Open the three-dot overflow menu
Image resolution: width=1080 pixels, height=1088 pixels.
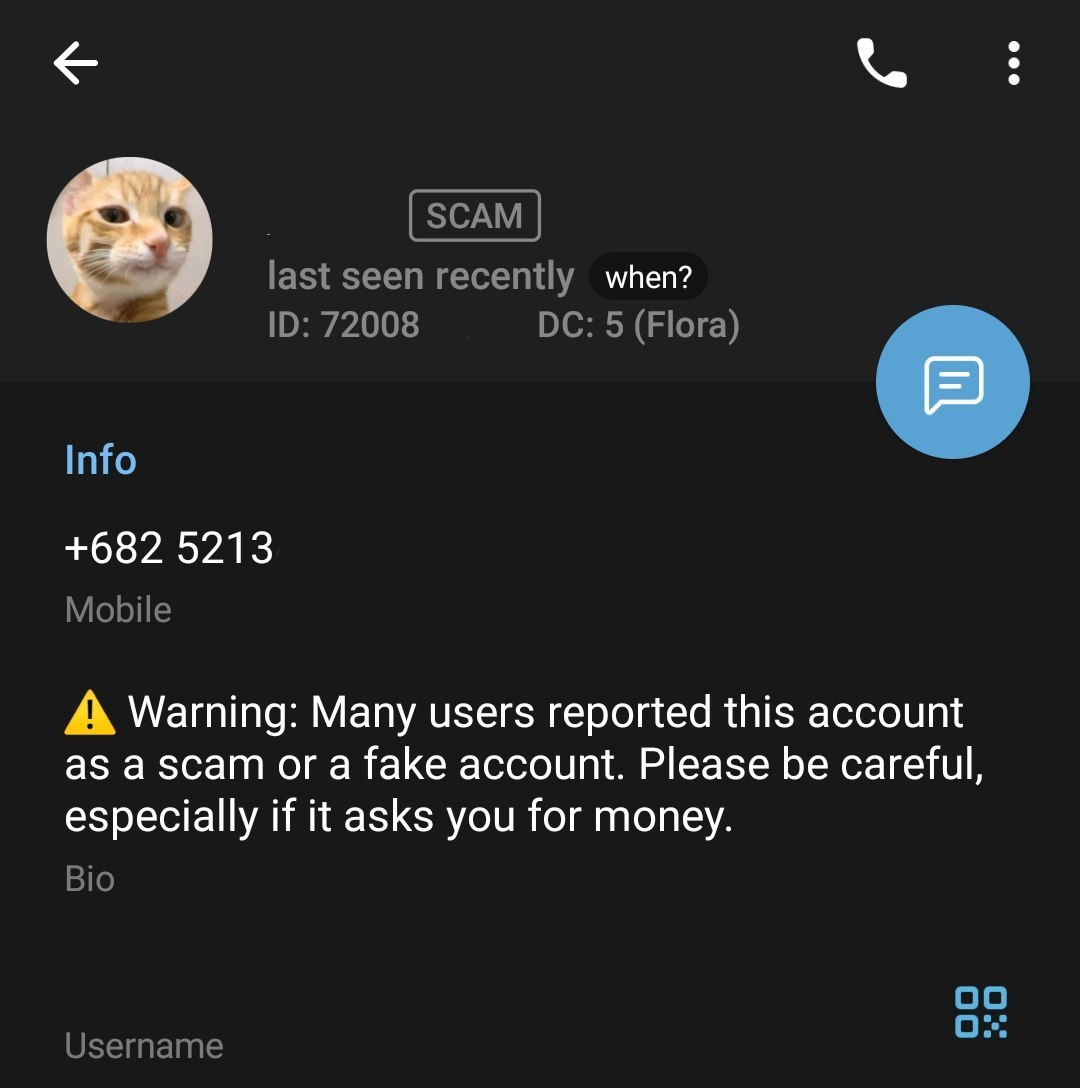click(1013, 65)
